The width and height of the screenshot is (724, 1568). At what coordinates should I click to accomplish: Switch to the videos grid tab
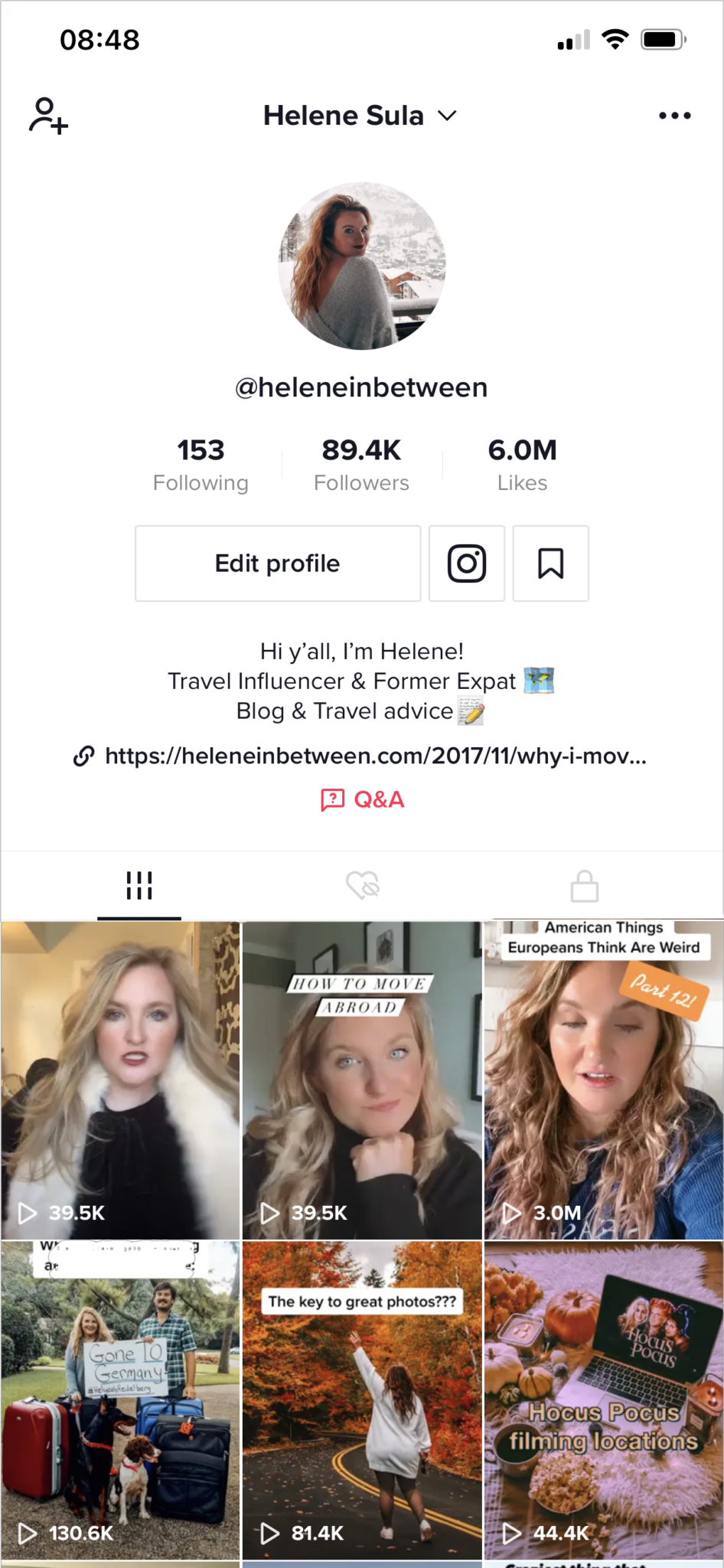coord(139,886)
